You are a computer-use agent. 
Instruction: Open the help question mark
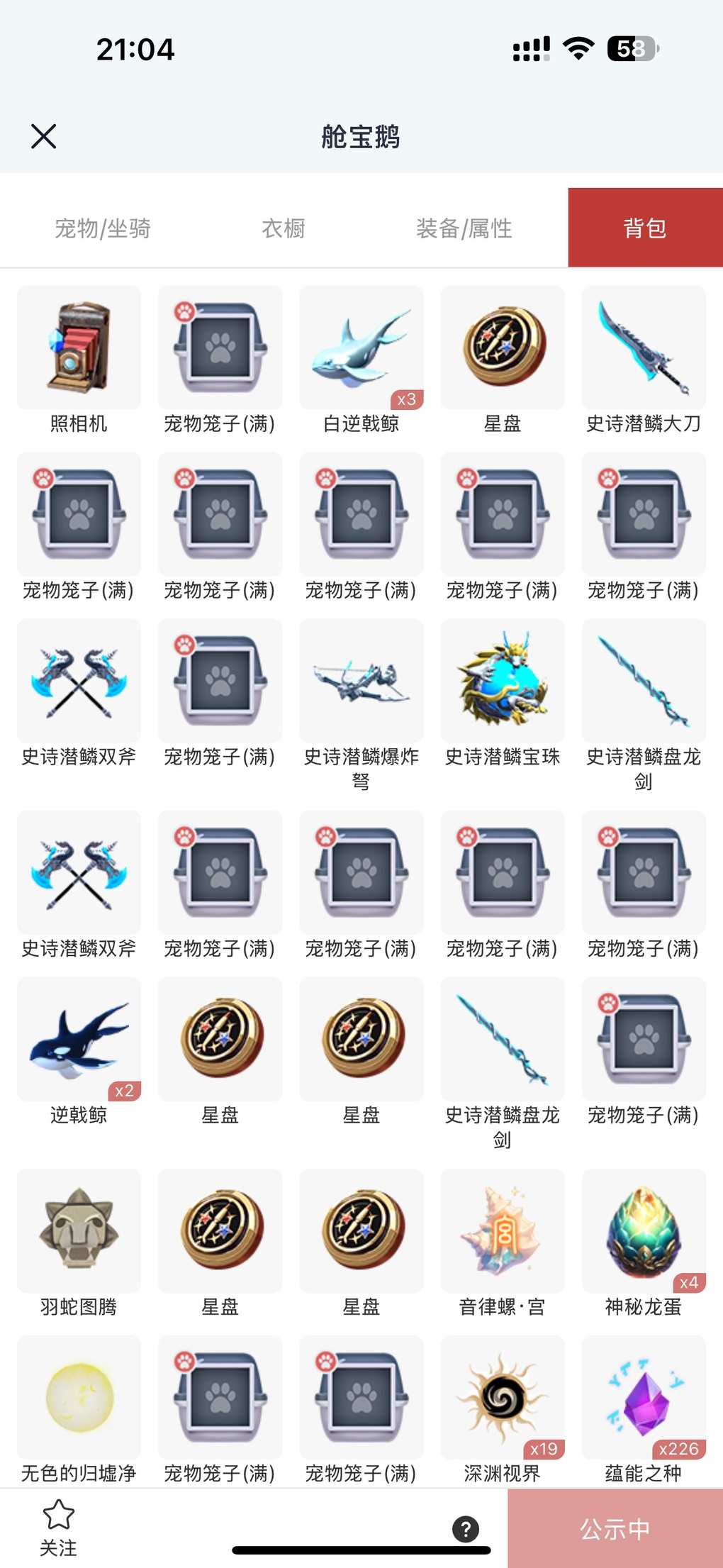click(x=466, y=1529)
